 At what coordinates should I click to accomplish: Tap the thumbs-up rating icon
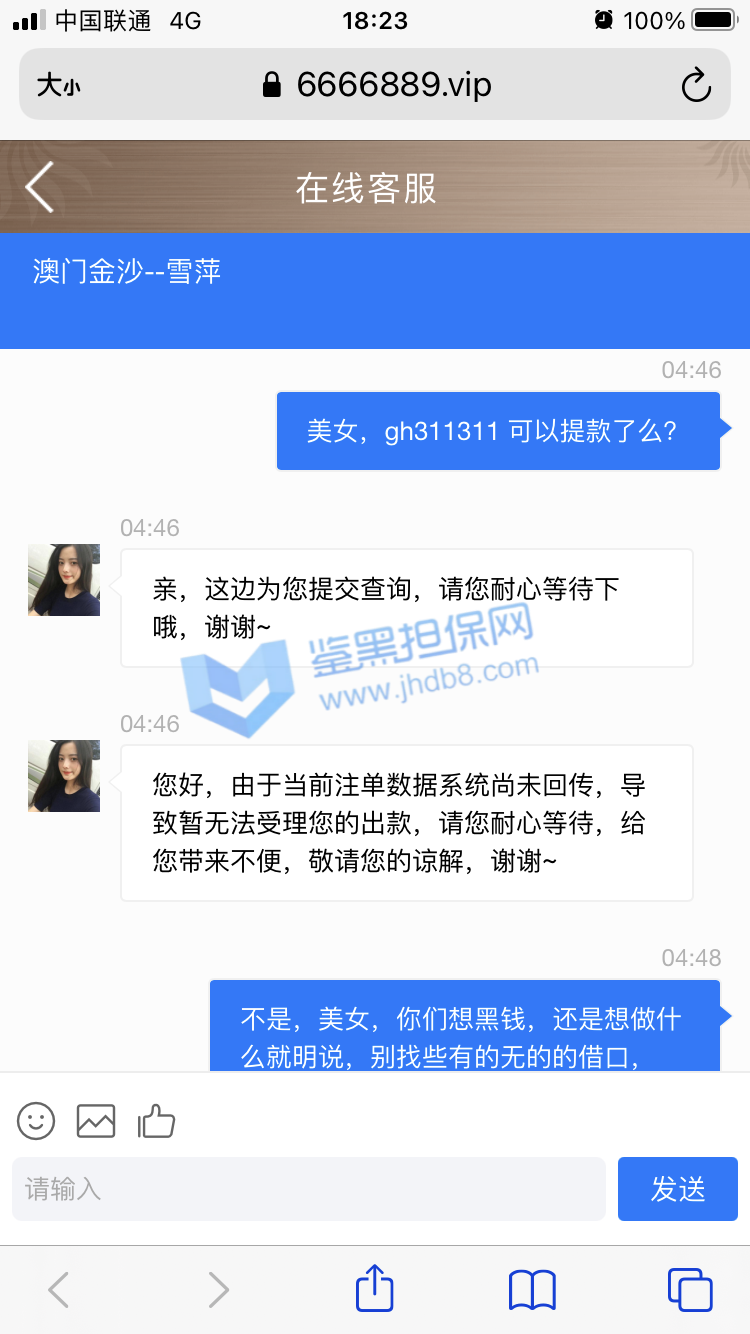pyautogui.click(x=157, y=1121)
